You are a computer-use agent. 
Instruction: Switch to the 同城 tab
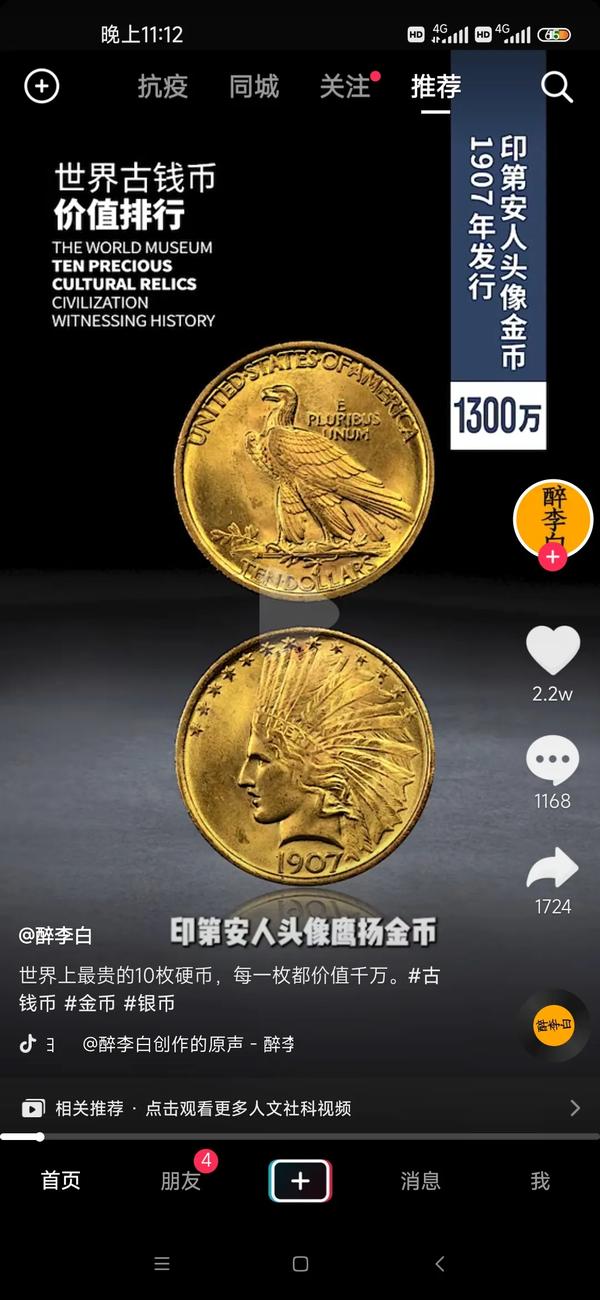(253, 87)
